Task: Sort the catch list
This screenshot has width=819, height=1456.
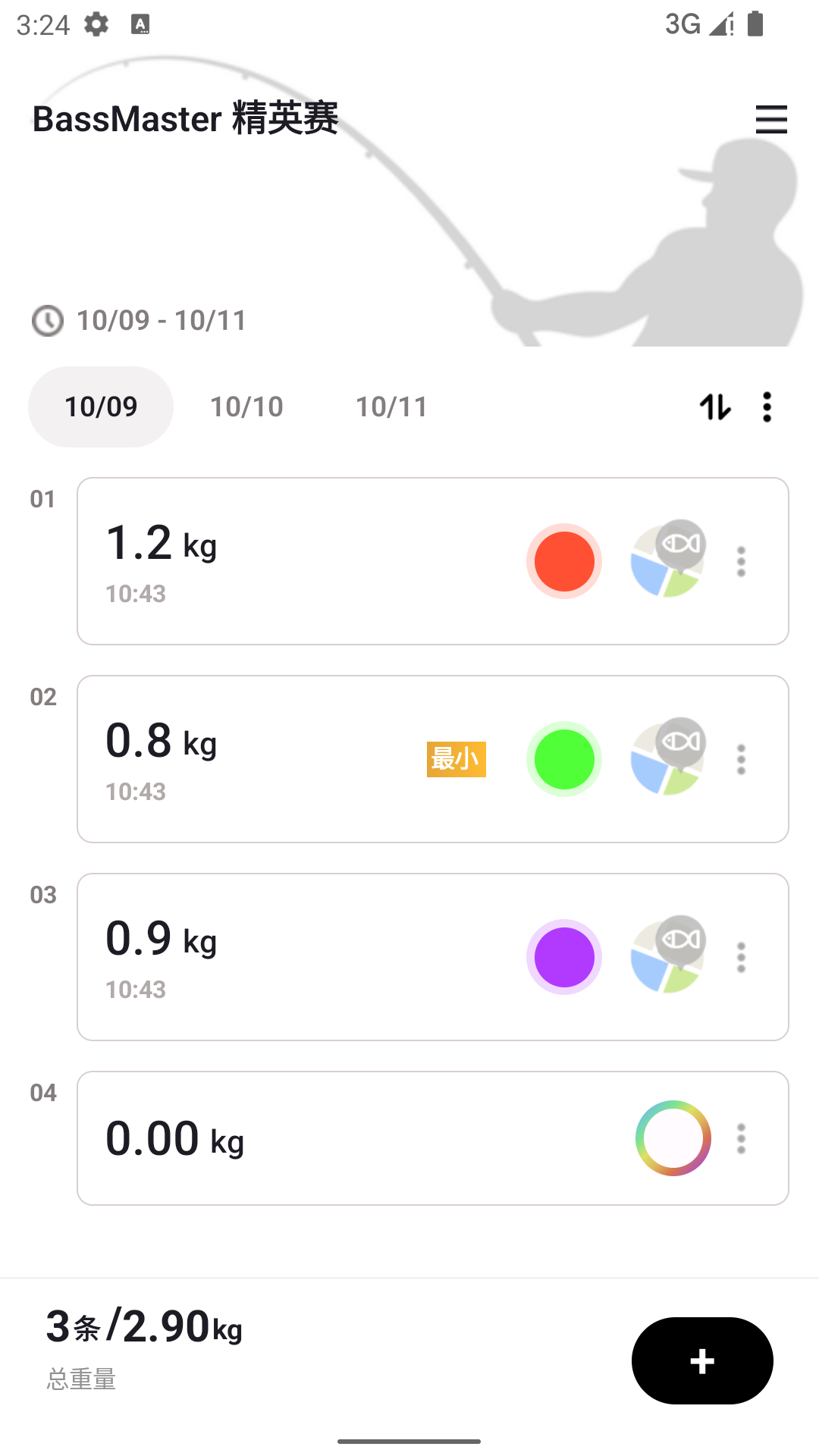Action: click(715, 407)
